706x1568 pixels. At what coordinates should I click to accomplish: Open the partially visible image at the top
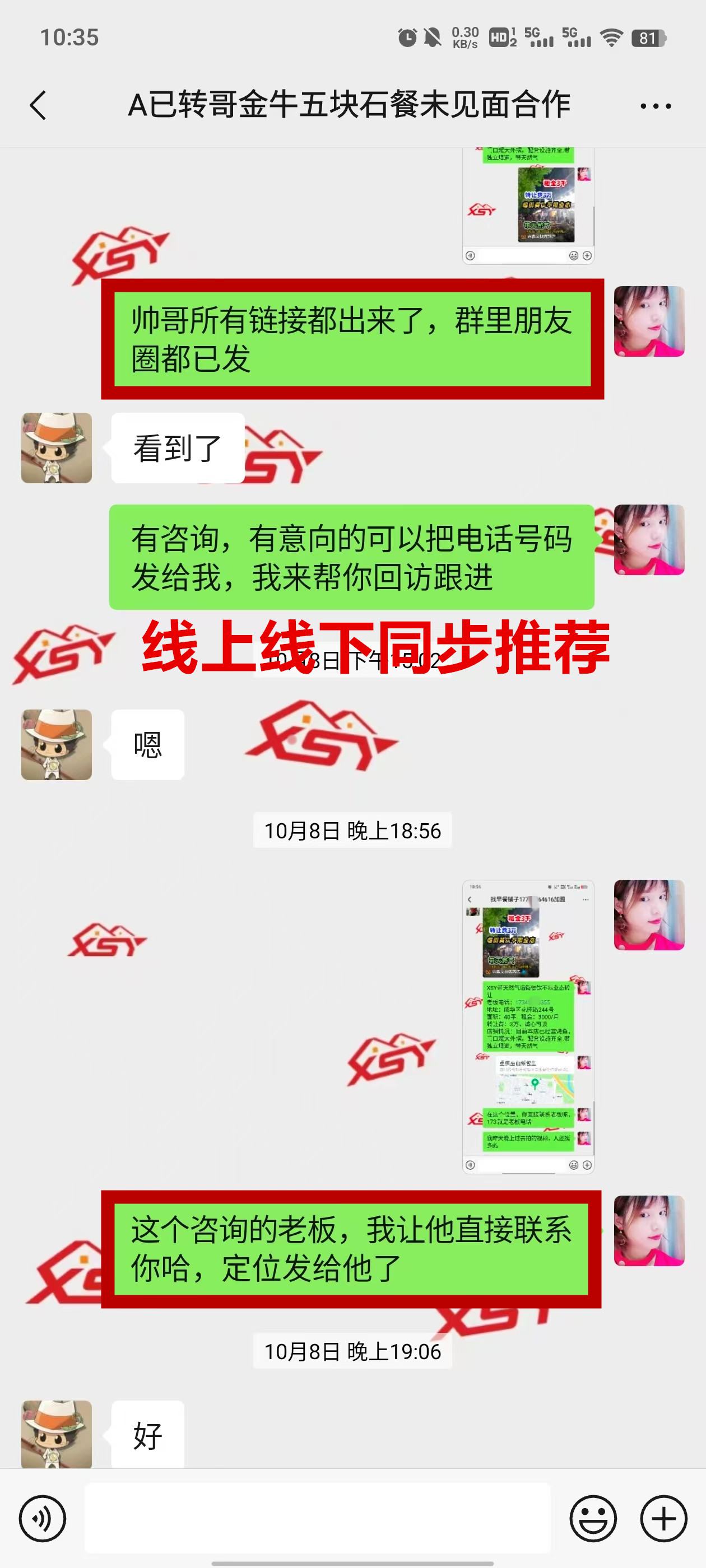(x=527, y=204)
